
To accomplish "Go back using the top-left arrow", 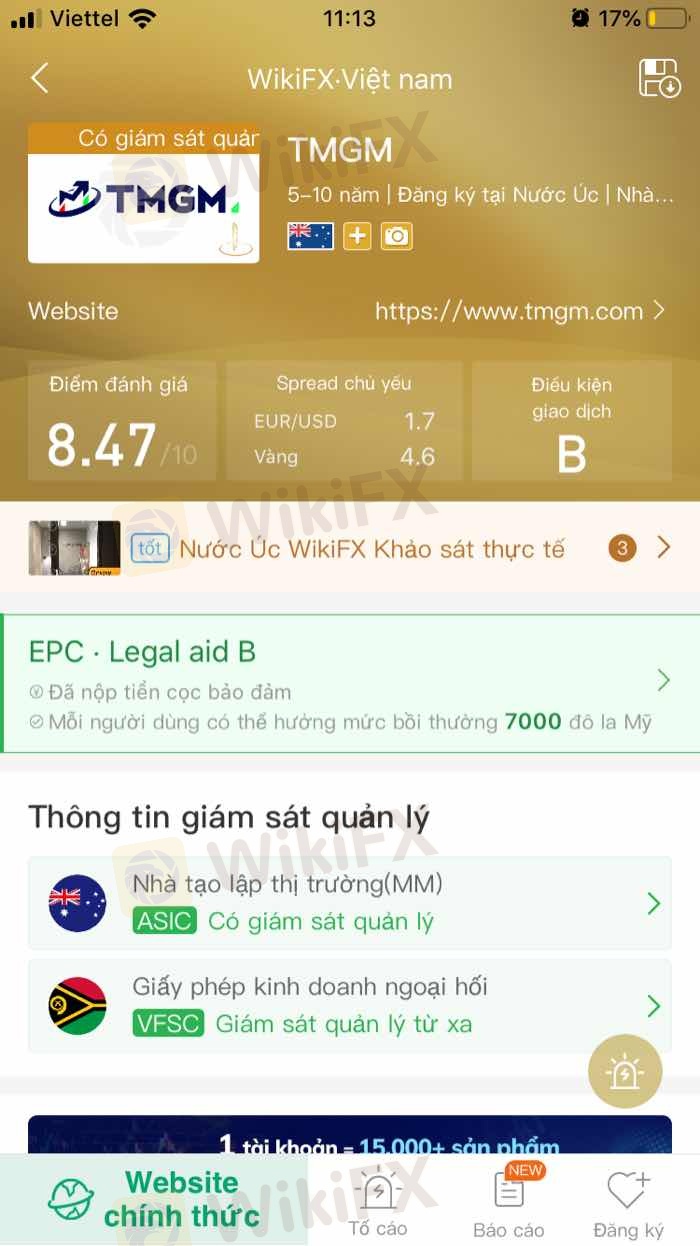I will pos(40,79).
